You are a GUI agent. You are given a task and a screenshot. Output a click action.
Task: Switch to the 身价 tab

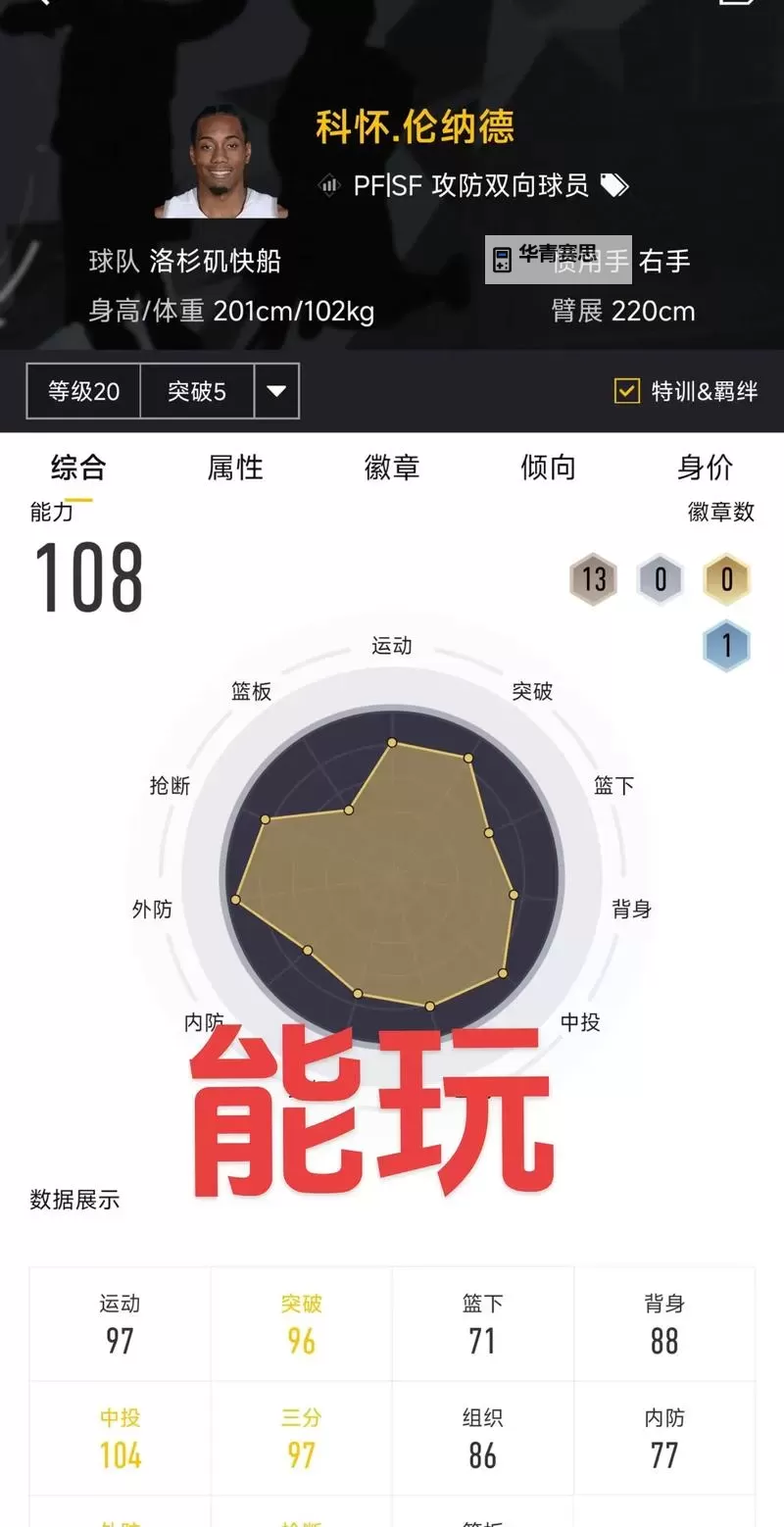coord(705,468)
